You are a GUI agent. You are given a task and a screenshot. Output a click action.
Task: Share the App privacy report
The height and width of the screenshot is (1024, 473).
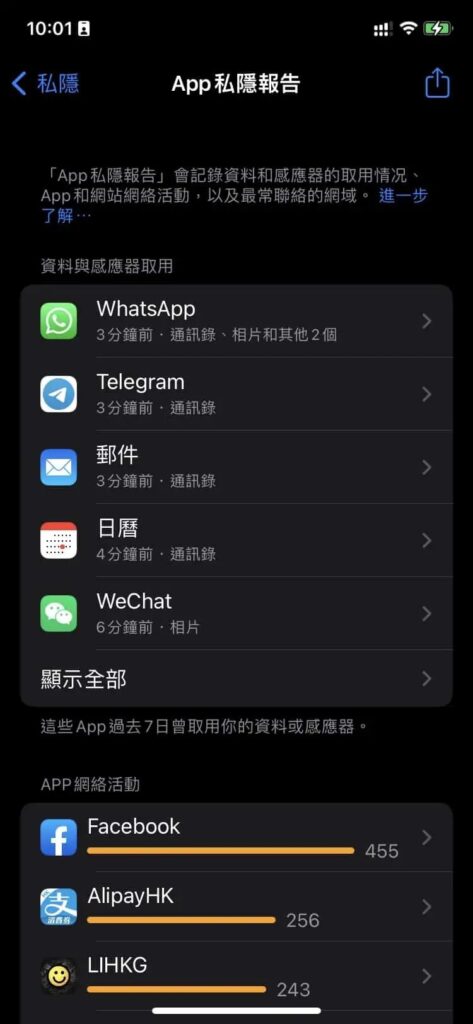pos(437,84)
